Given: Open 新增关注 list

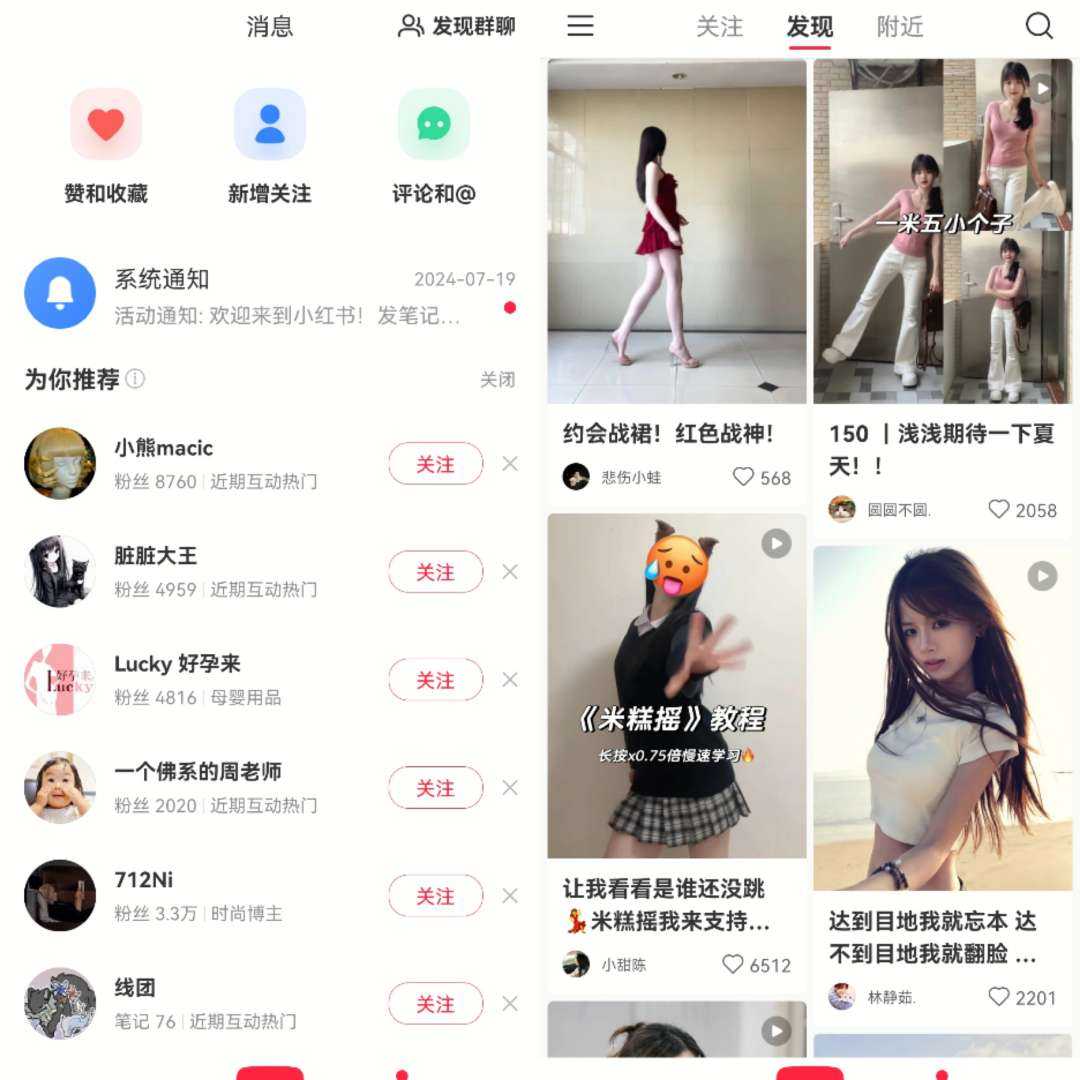Looking at the screenshot, I should click(x=269, y=146).
